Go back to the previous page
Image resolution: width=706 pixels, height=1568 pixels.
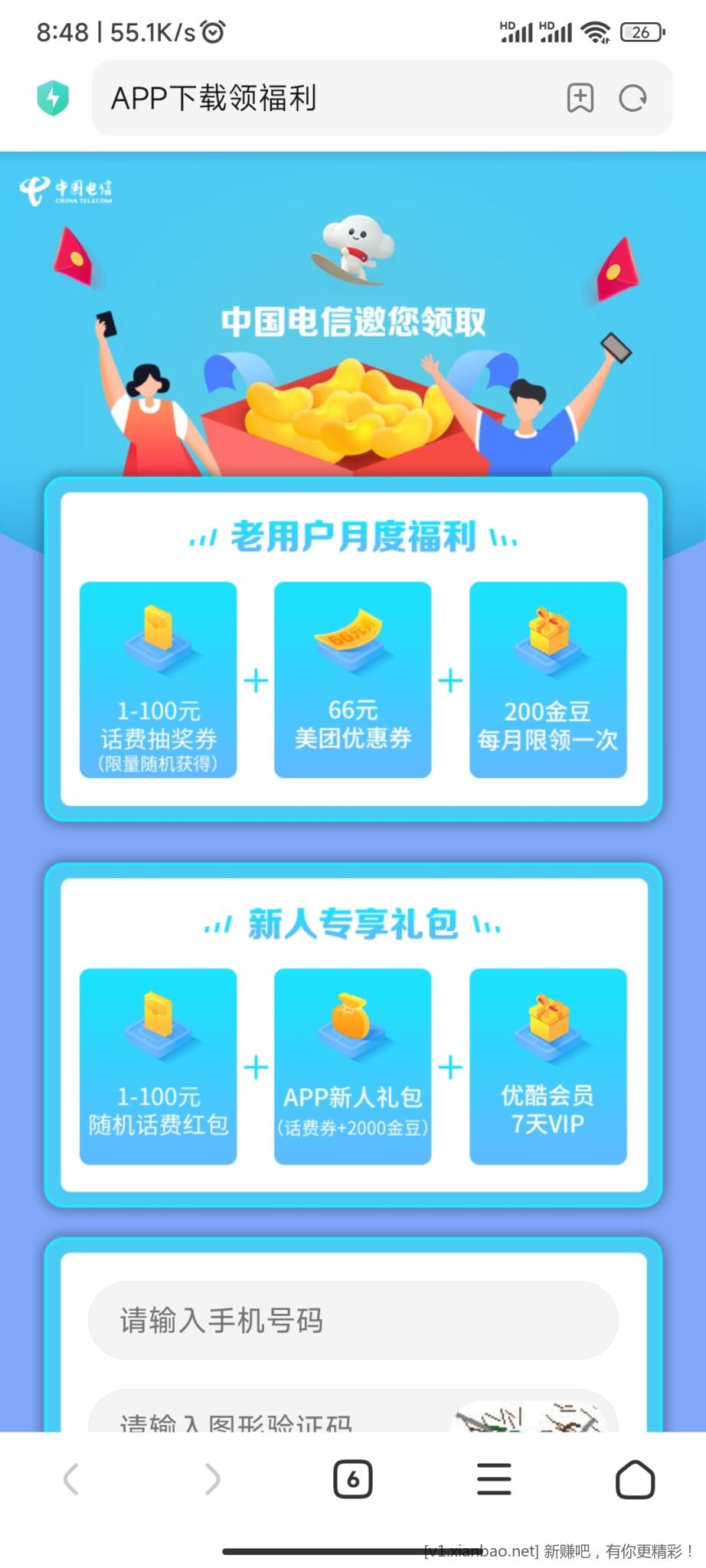click(x=71, y=1479)
